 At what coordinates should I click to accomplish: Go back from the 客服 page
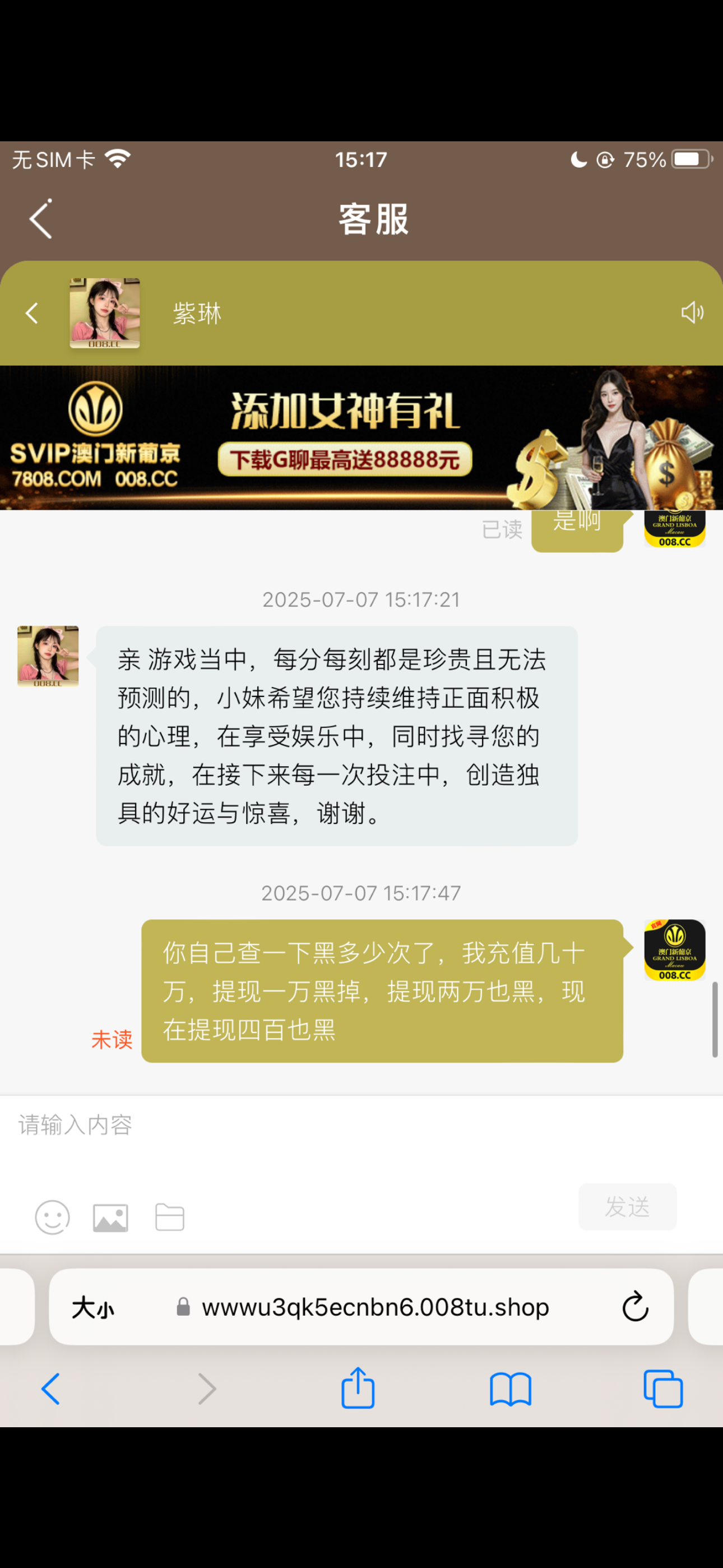click(x=40, y=219)
